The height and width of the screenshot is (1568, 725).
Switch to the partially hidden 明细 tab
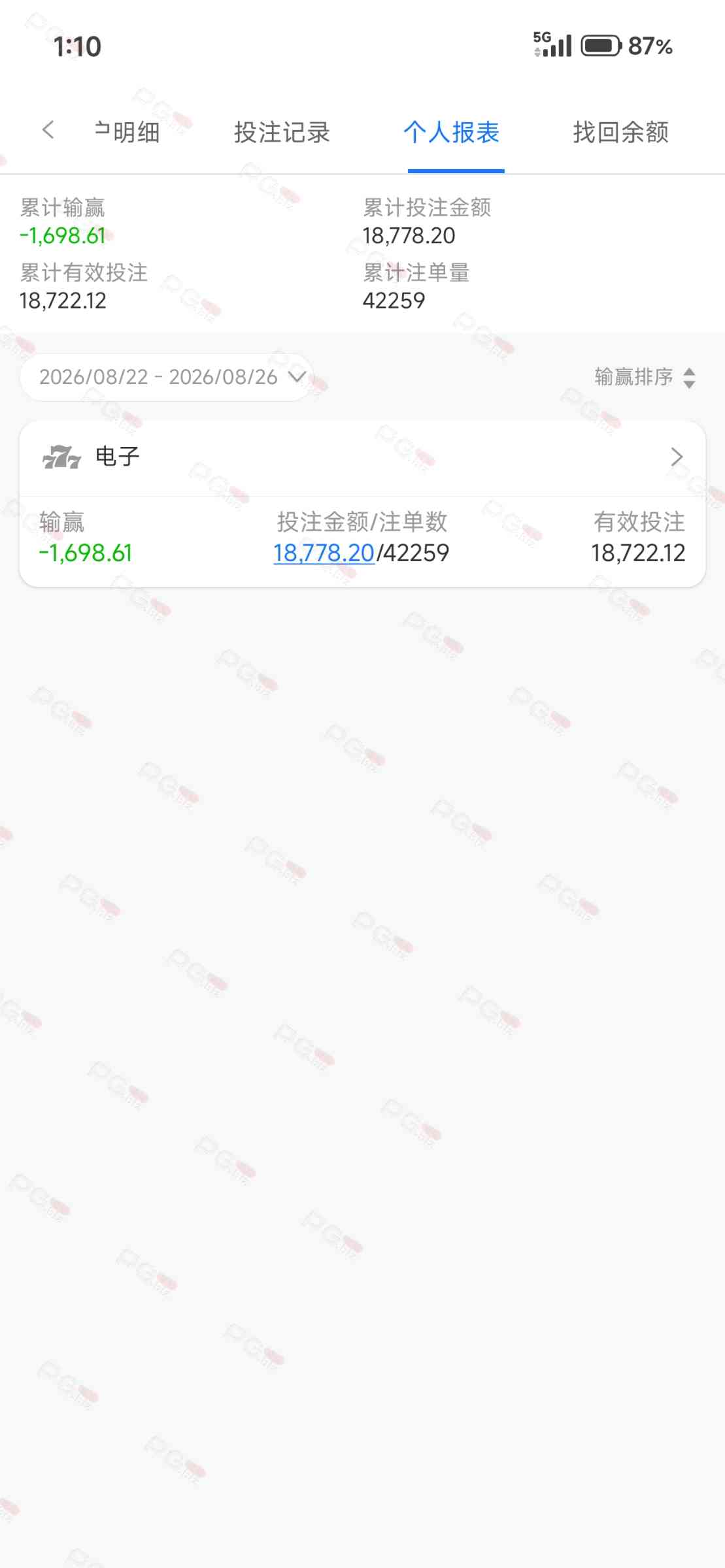[127, 132]
